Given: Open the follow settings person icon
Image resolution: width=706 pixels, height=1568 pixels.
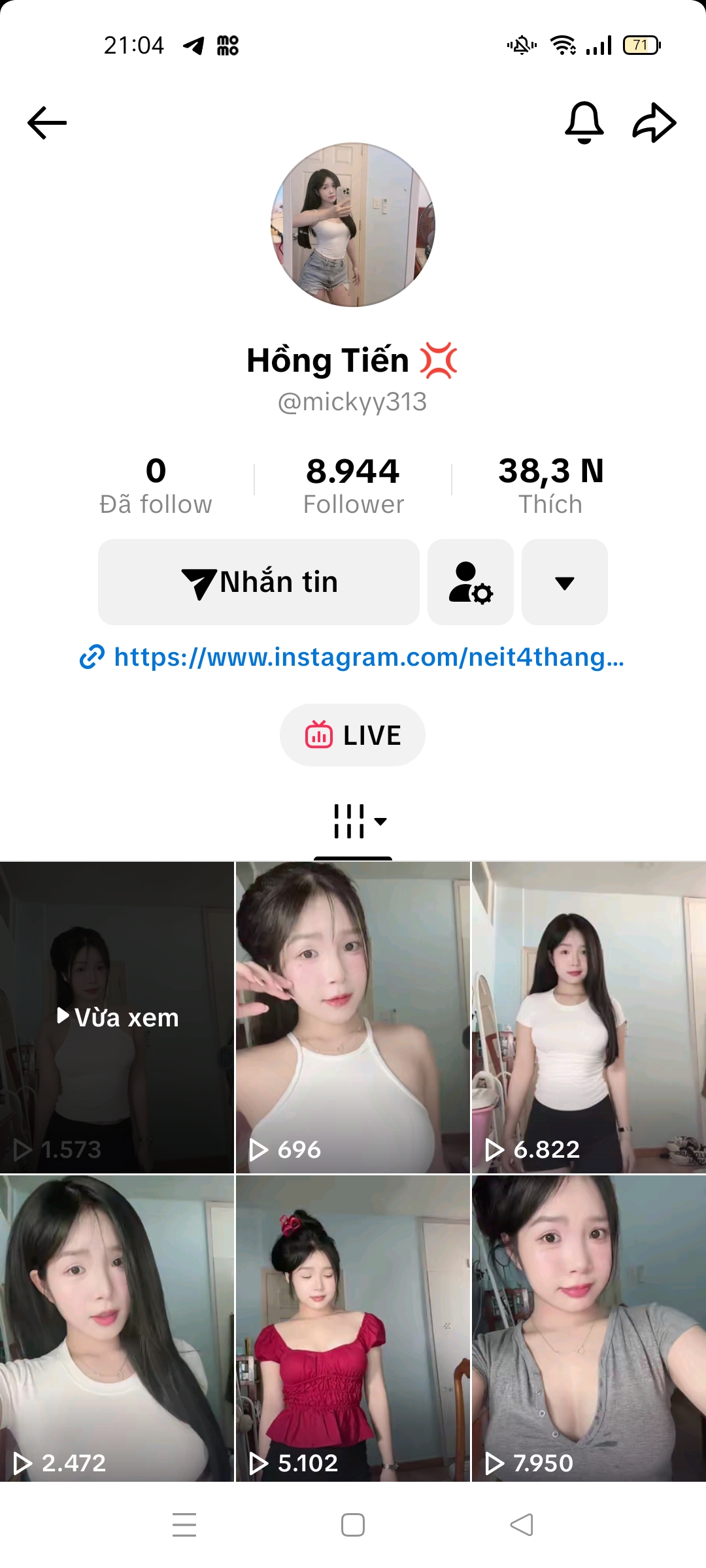Looking at the screenshot, I should point(471,582).
